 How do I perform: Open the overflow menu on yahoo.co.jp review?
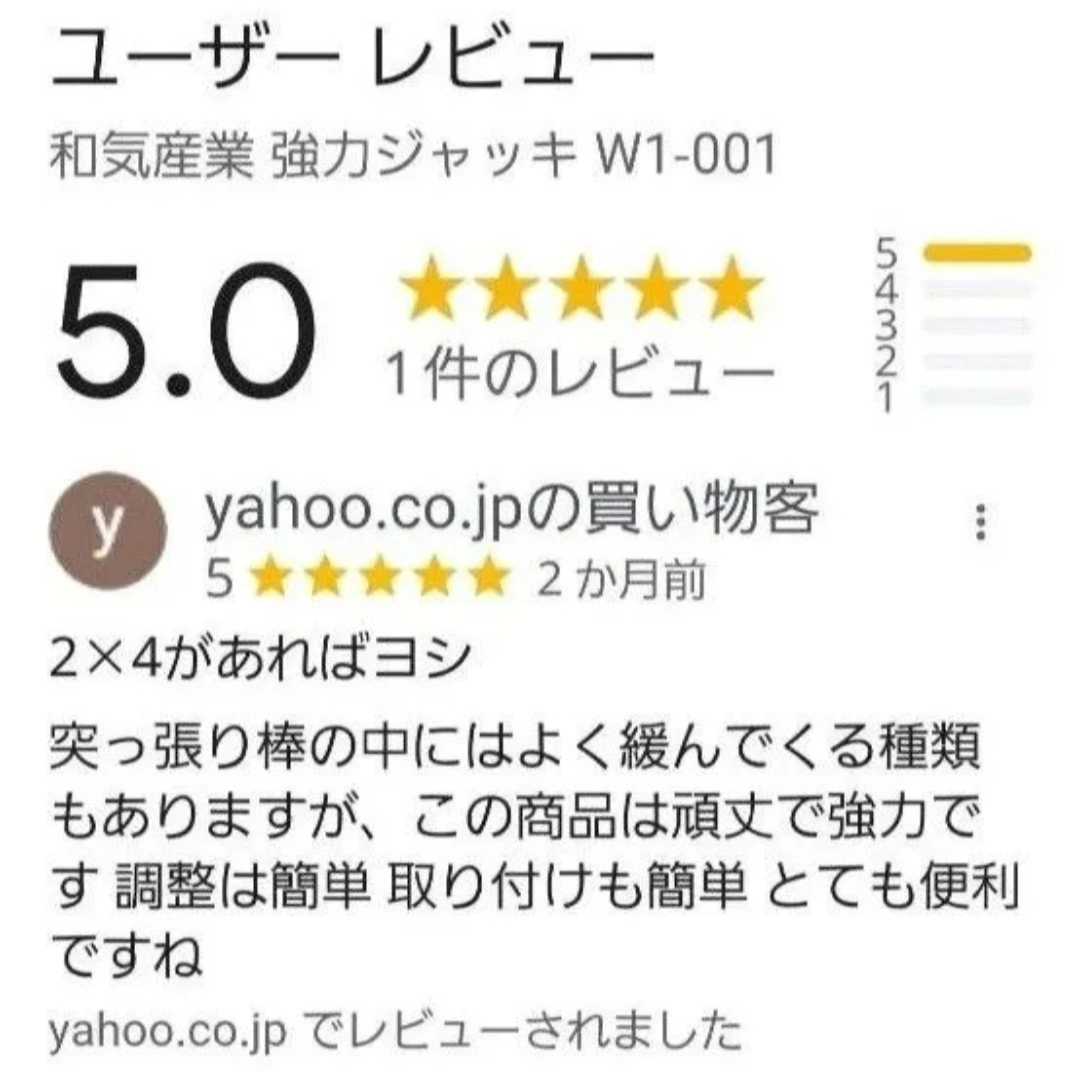[x=981, y=523]
